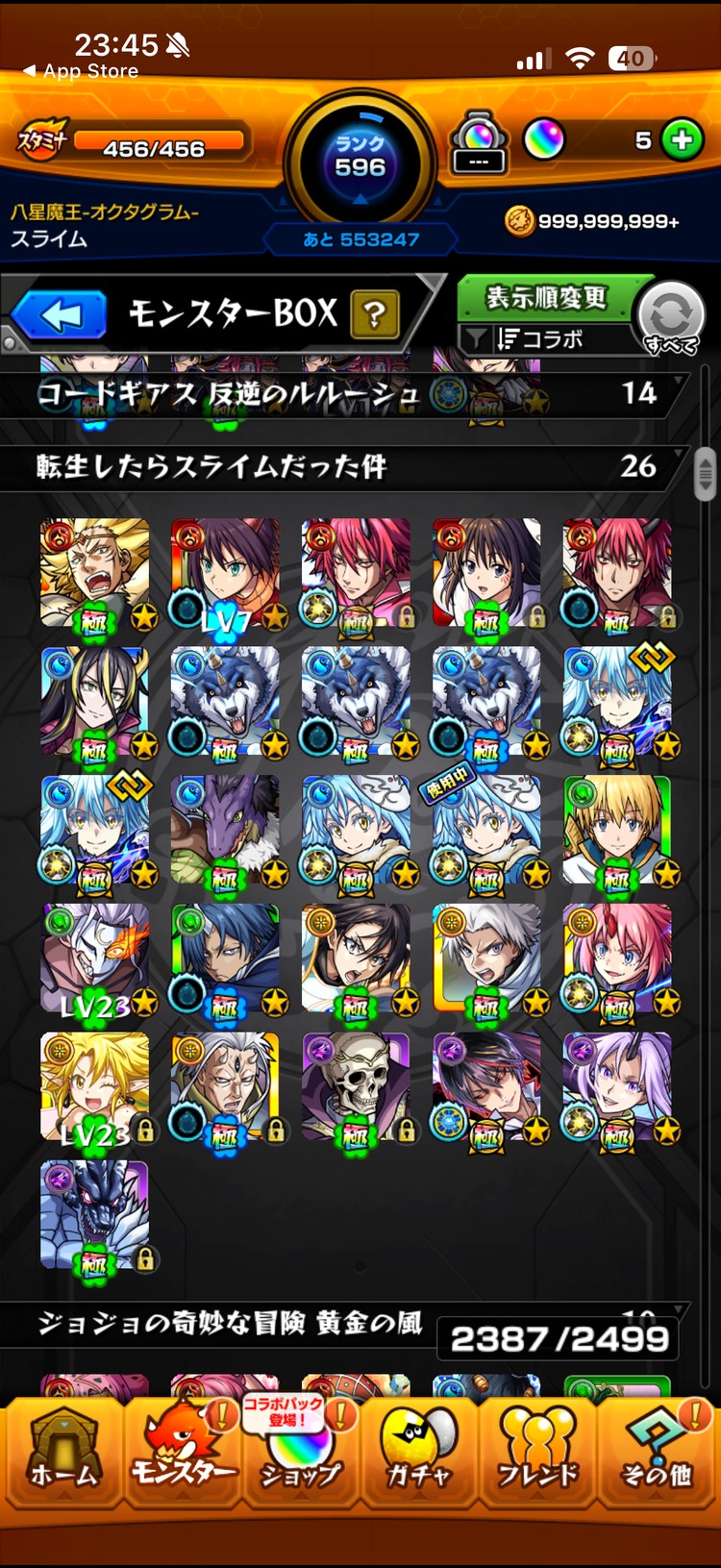This screenshot has width=721, height=1568.
Task: Tap the 表示順変更 sort order button
Action: tap(546, 297)
